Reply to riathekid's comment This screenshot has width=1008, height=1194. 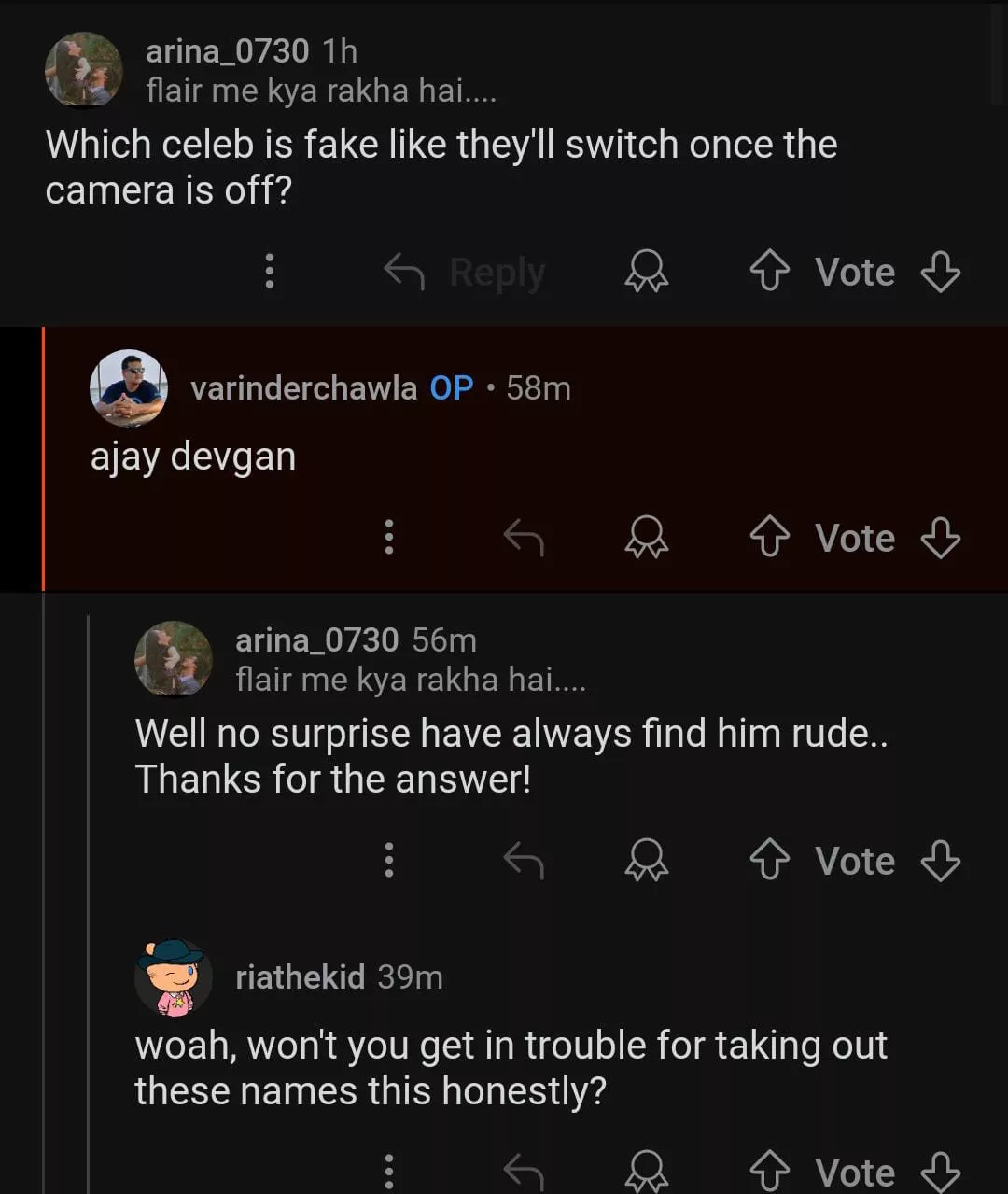click(x=524, y=1172)
